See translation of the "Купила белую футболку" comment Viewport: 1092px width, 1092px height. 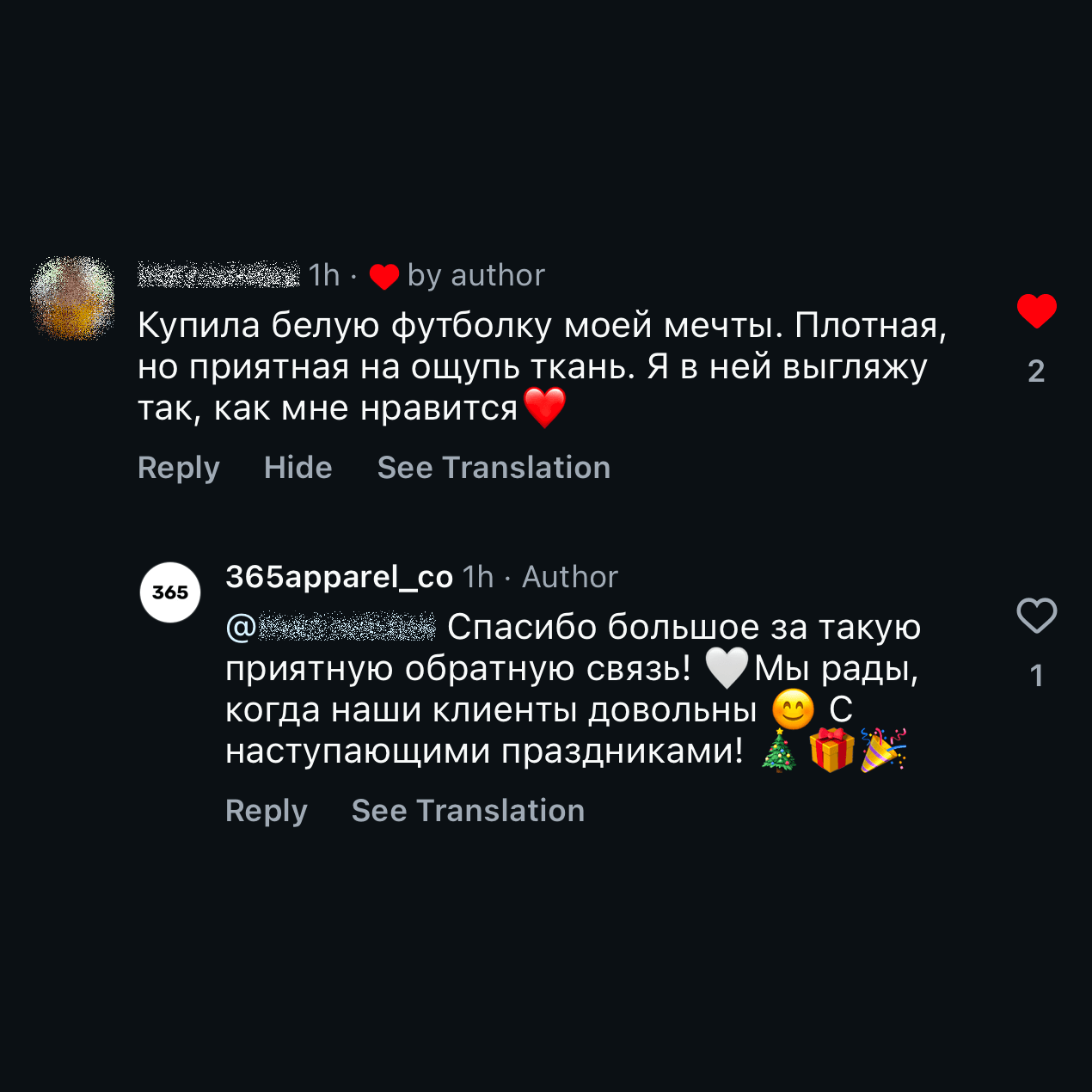(494, 468)
